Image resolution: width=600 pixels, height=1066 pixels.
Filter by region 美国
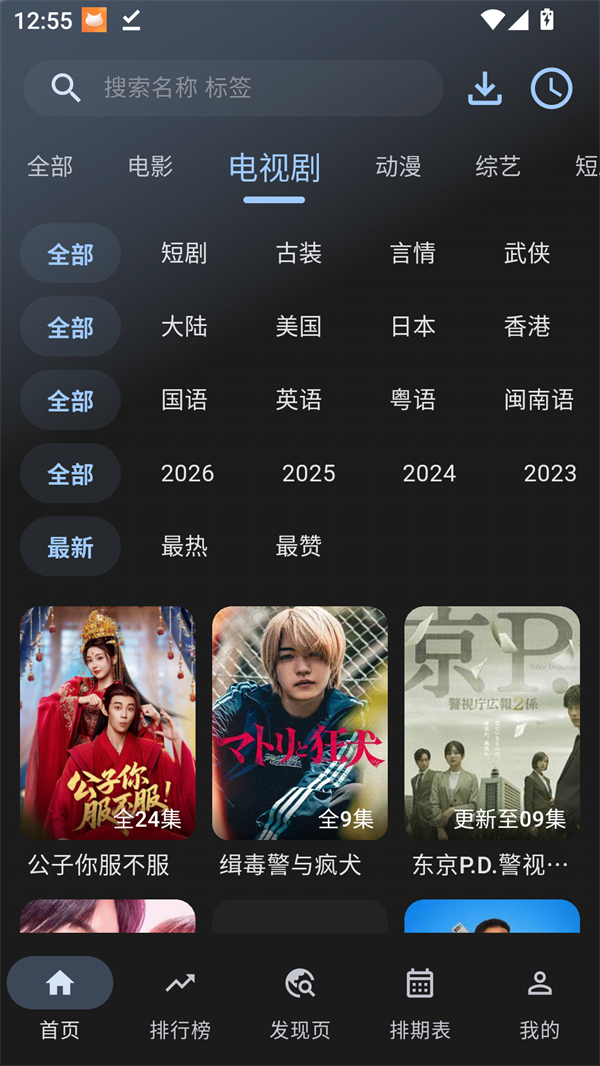pyautogui.click(x=299, y=327)
